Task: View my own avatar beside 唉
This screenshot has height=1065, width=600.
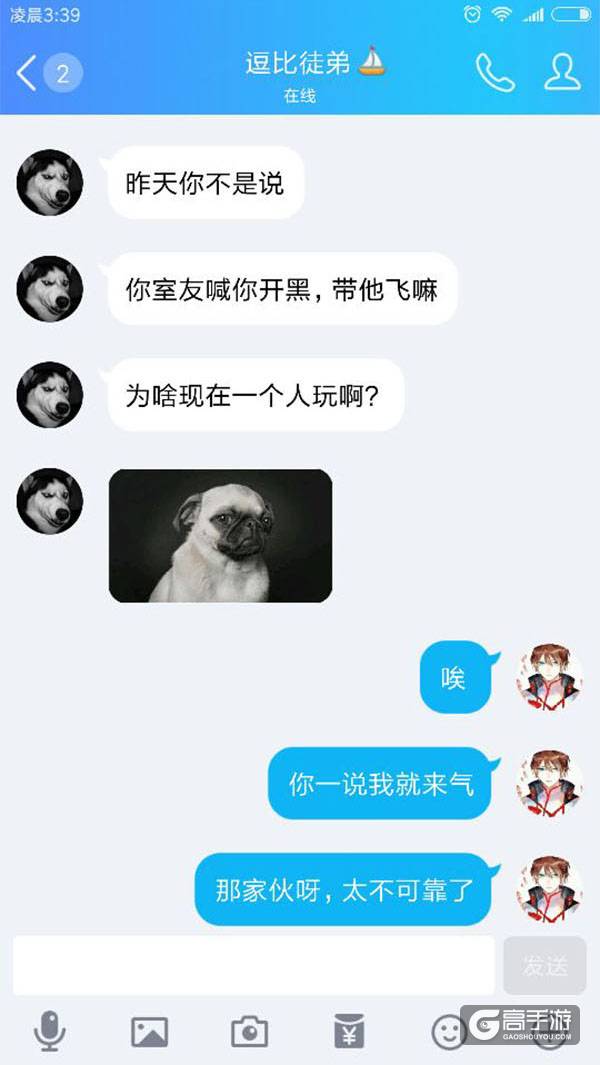Action: click(x=549, y=677)
